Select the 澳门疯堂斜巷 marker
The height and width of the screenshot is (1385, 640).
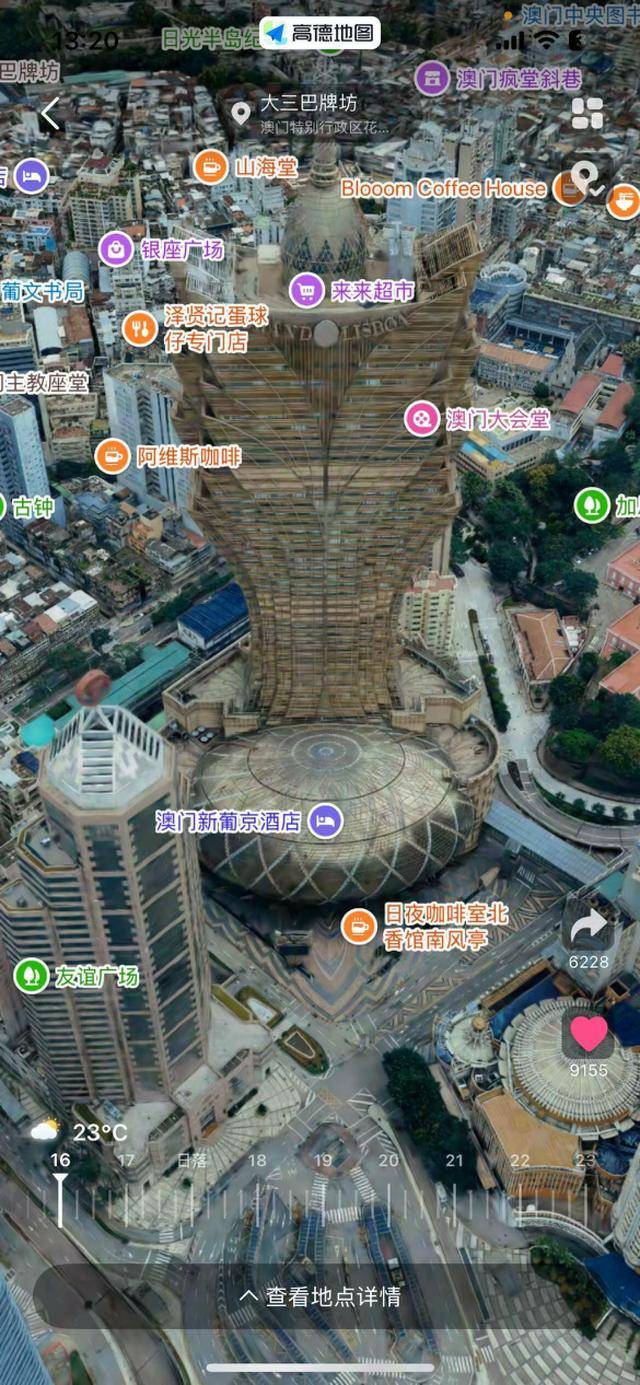432,78
